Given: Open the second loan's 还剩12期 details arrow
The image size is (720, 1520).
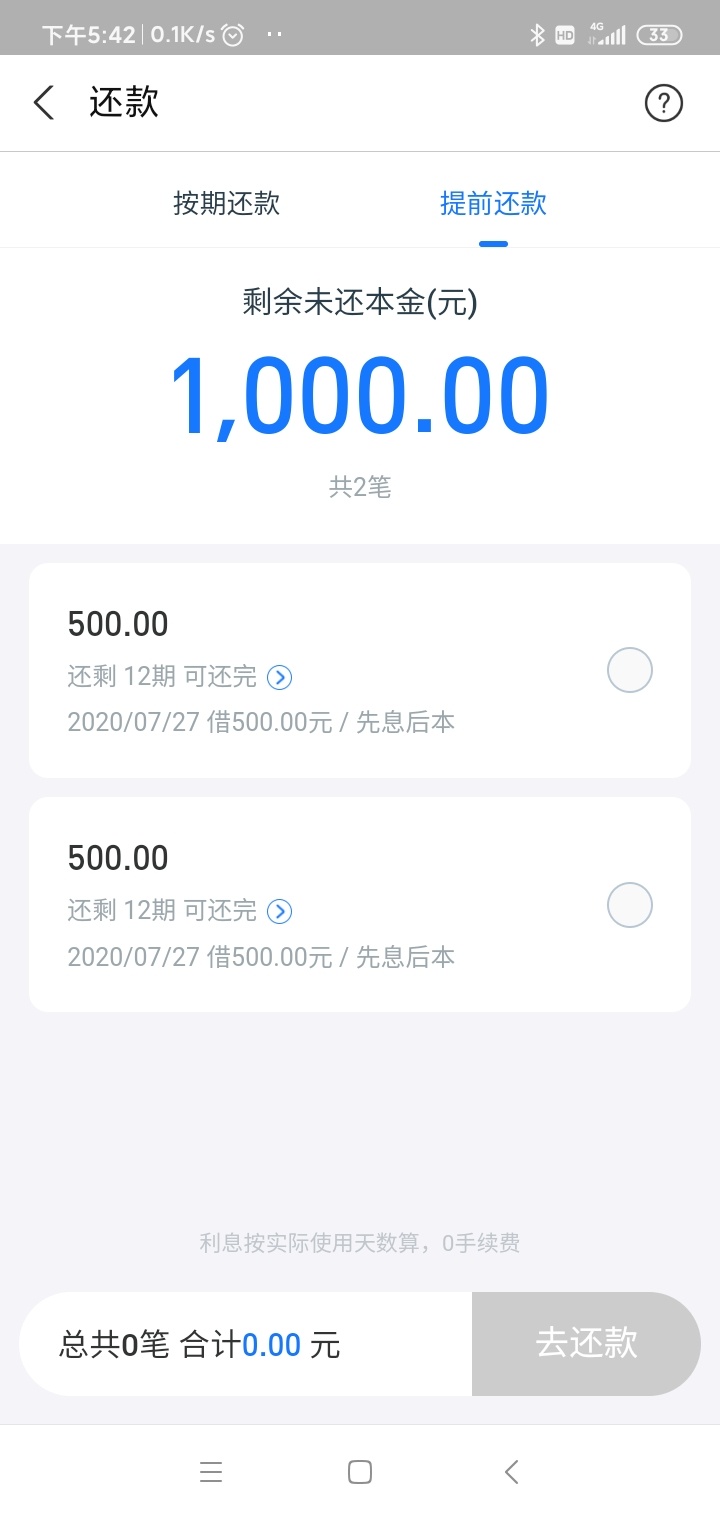Looking at the screenshot, I should [280, 911].
